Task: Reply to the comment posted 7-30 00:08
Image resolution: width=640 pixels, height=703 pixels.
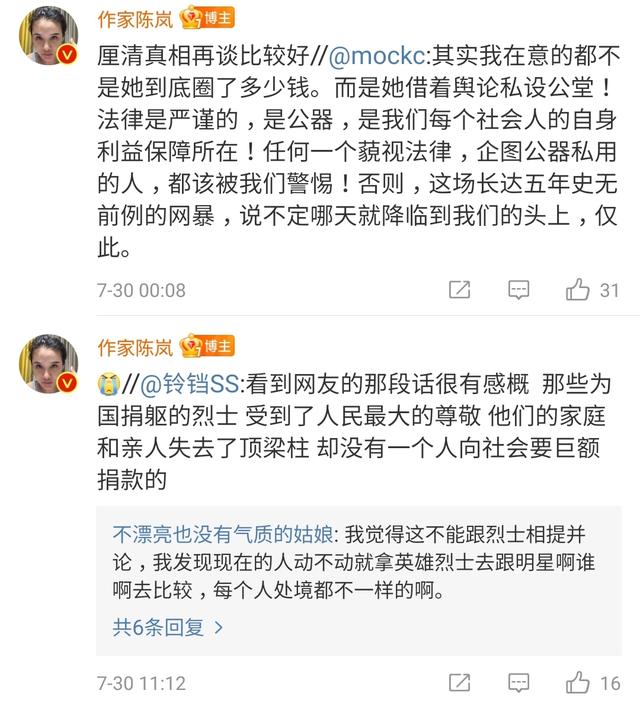Action: point(518,290)
